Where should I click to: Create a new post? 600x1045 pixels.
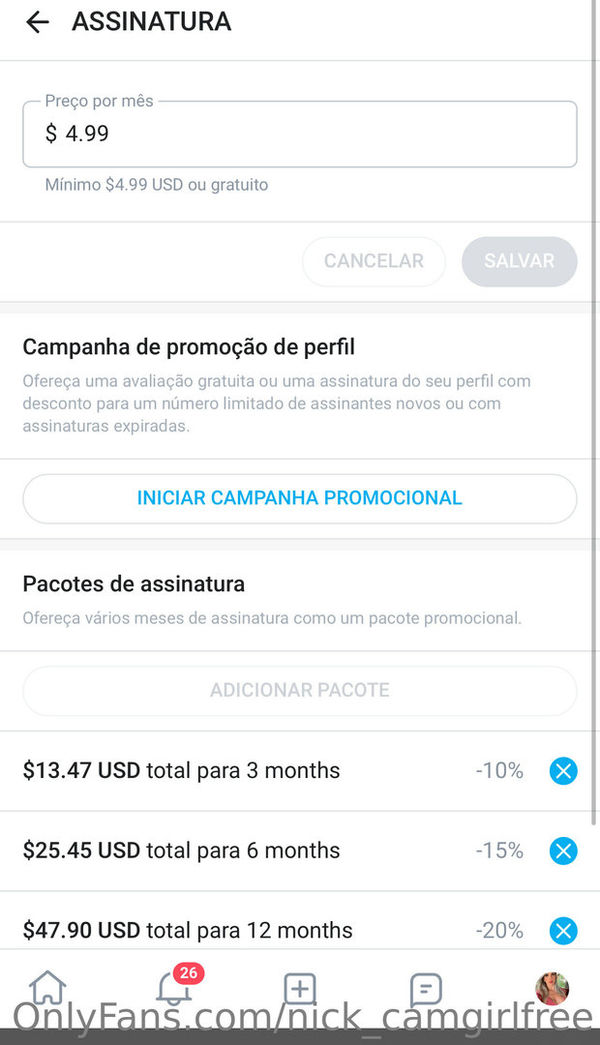tap(300, 988)
